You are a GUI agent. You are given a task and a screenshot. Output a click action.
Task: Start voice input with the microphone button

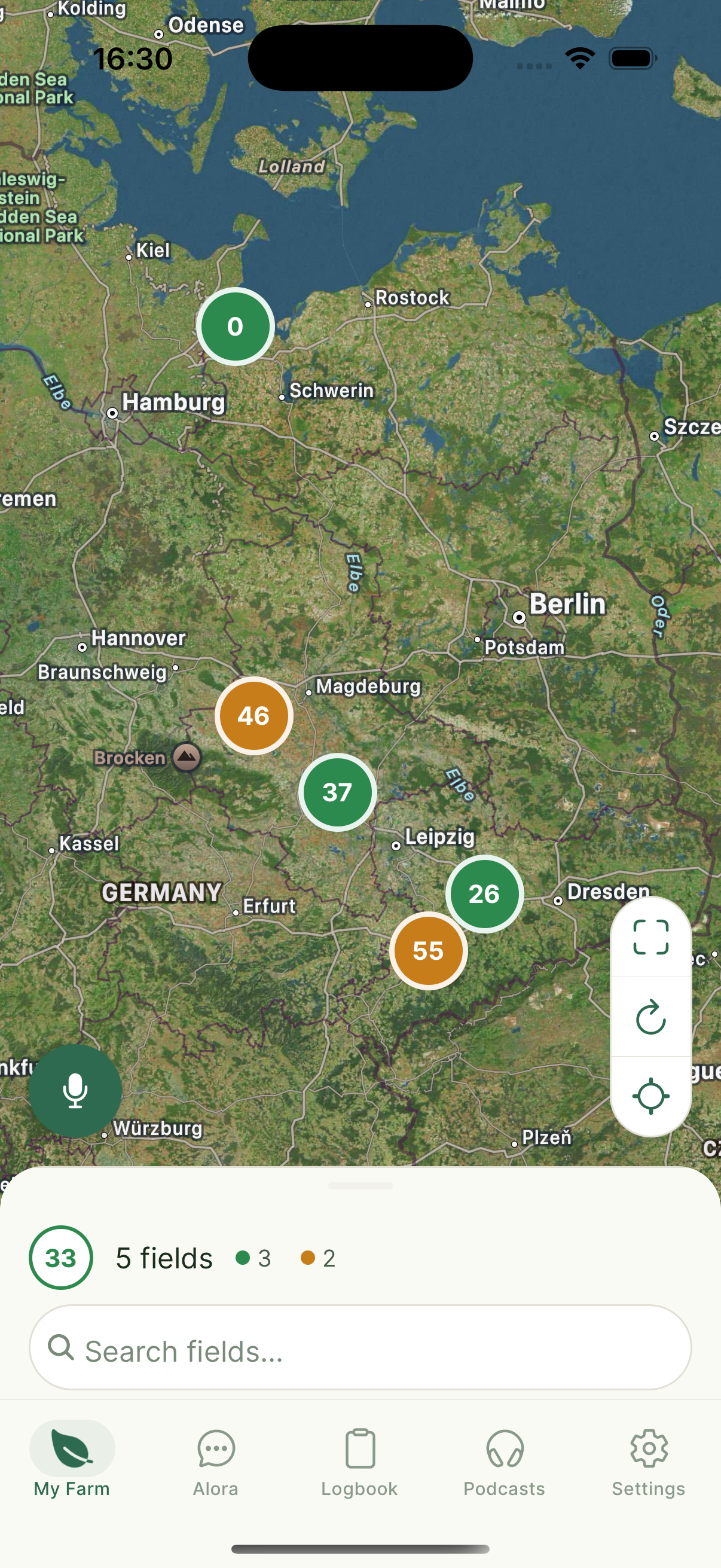click(x=75, y=1091)
